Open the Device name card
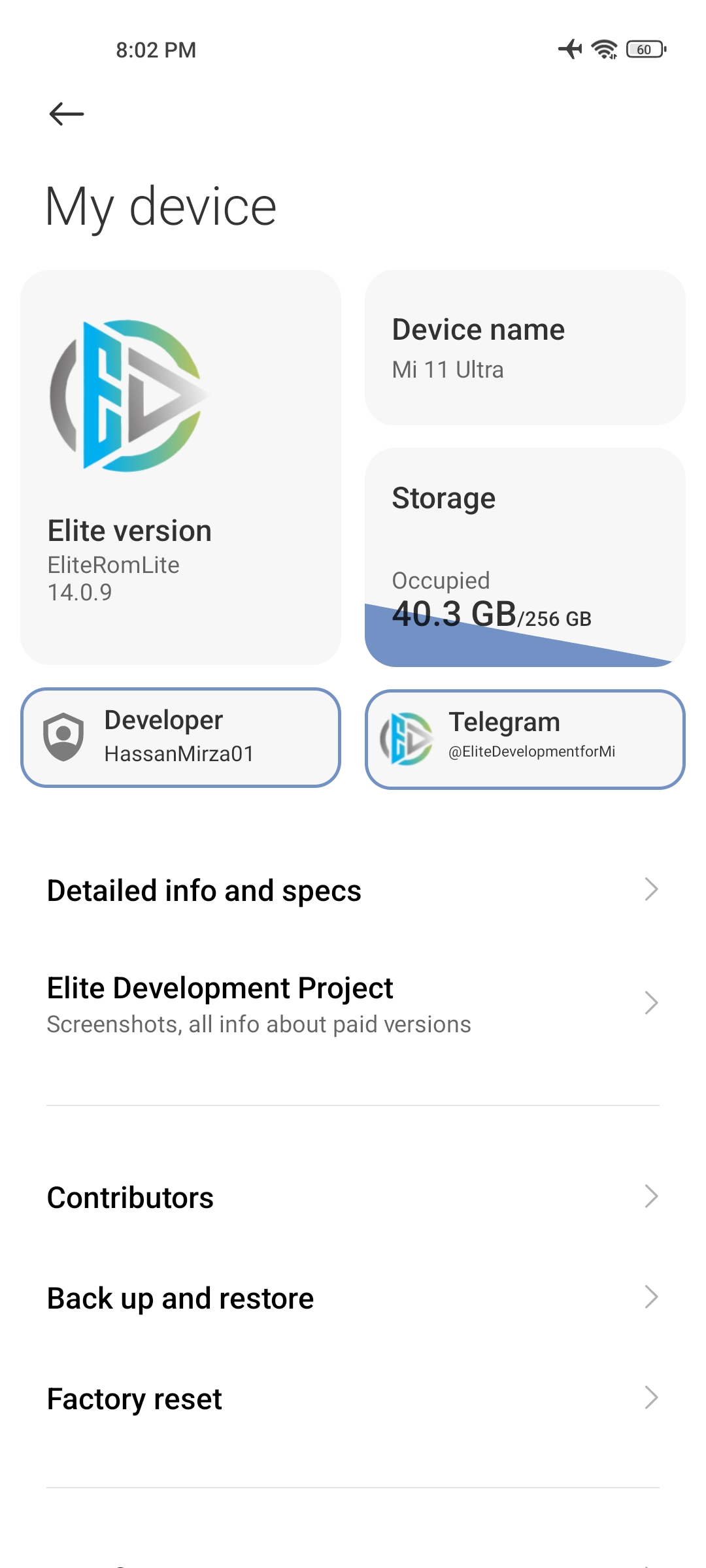The height and width of the screenshot is (1568, 706). [x=525, y=348]
